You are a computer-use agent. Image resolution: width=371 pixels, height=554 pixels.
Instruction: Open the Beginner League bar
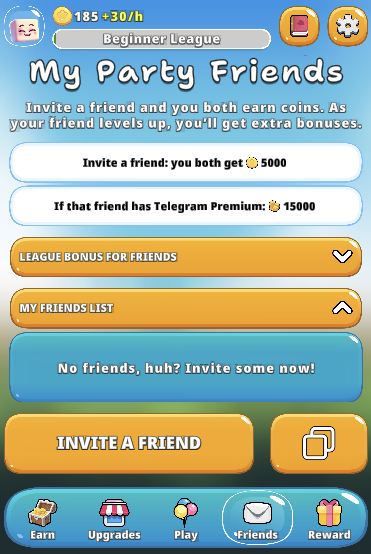(161, 39)
